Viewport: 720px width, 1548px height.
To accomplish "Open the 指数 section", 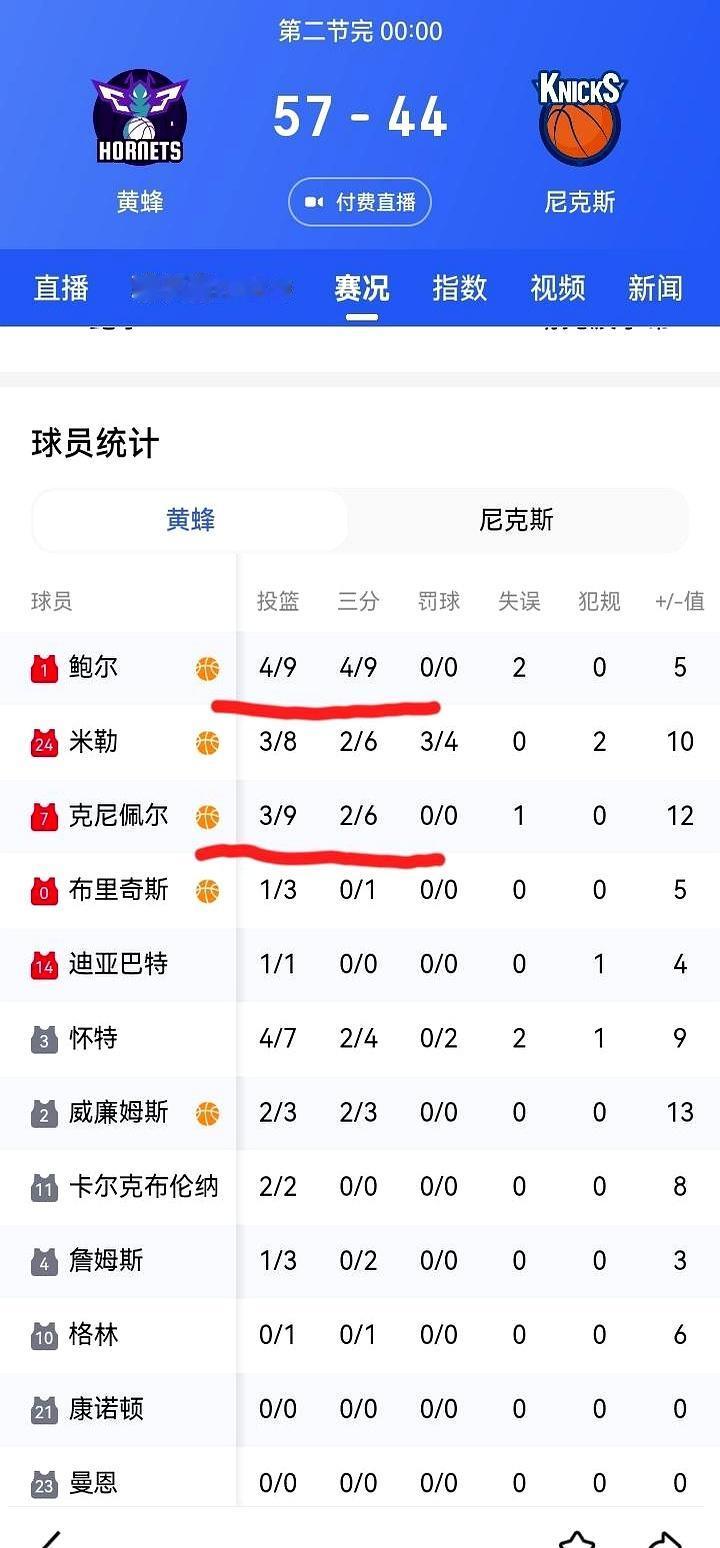I will tap(460, 288).
